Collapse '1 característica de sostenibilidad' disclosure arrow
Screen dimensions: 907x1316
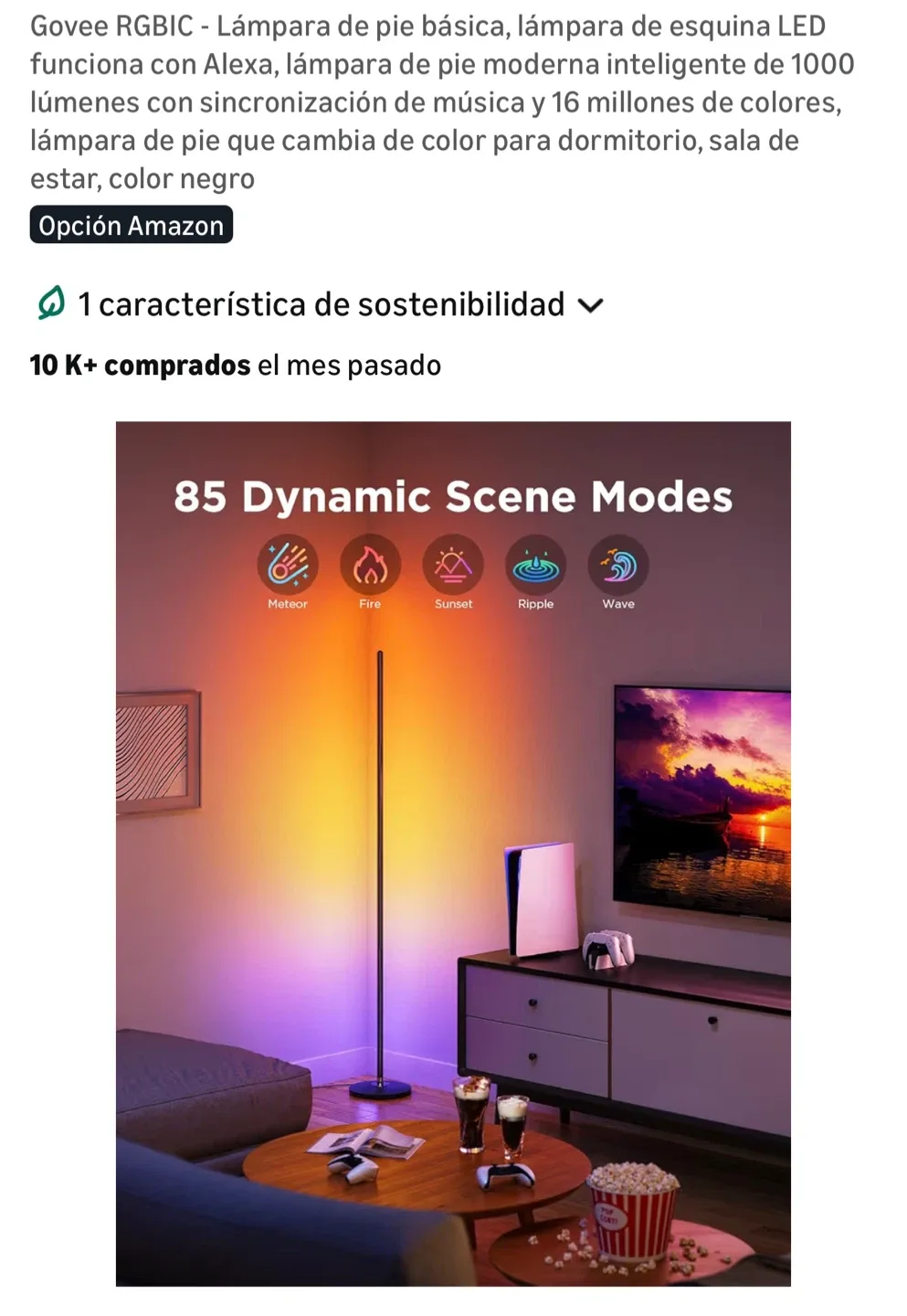pos(592,305)
